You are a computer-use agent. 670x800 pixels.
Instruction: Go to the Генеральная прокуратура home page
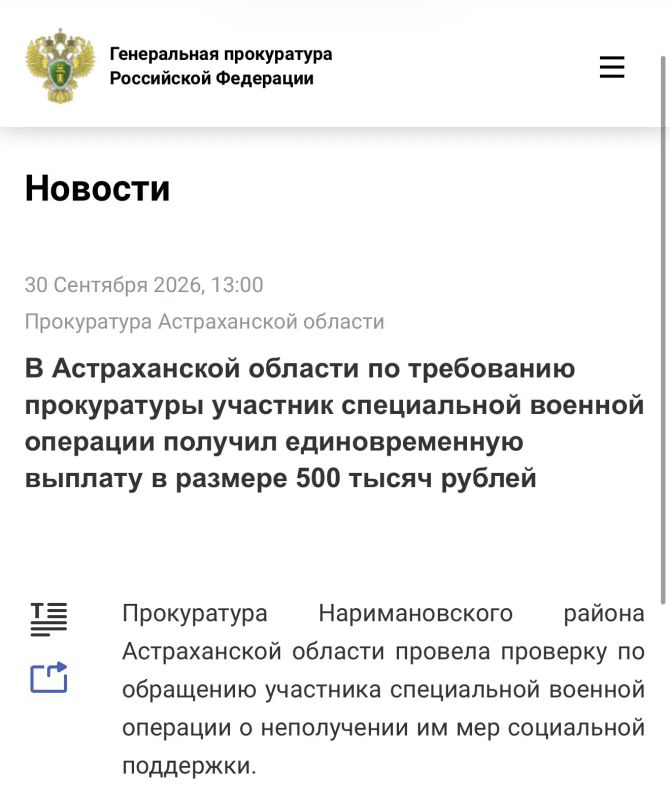179,66
